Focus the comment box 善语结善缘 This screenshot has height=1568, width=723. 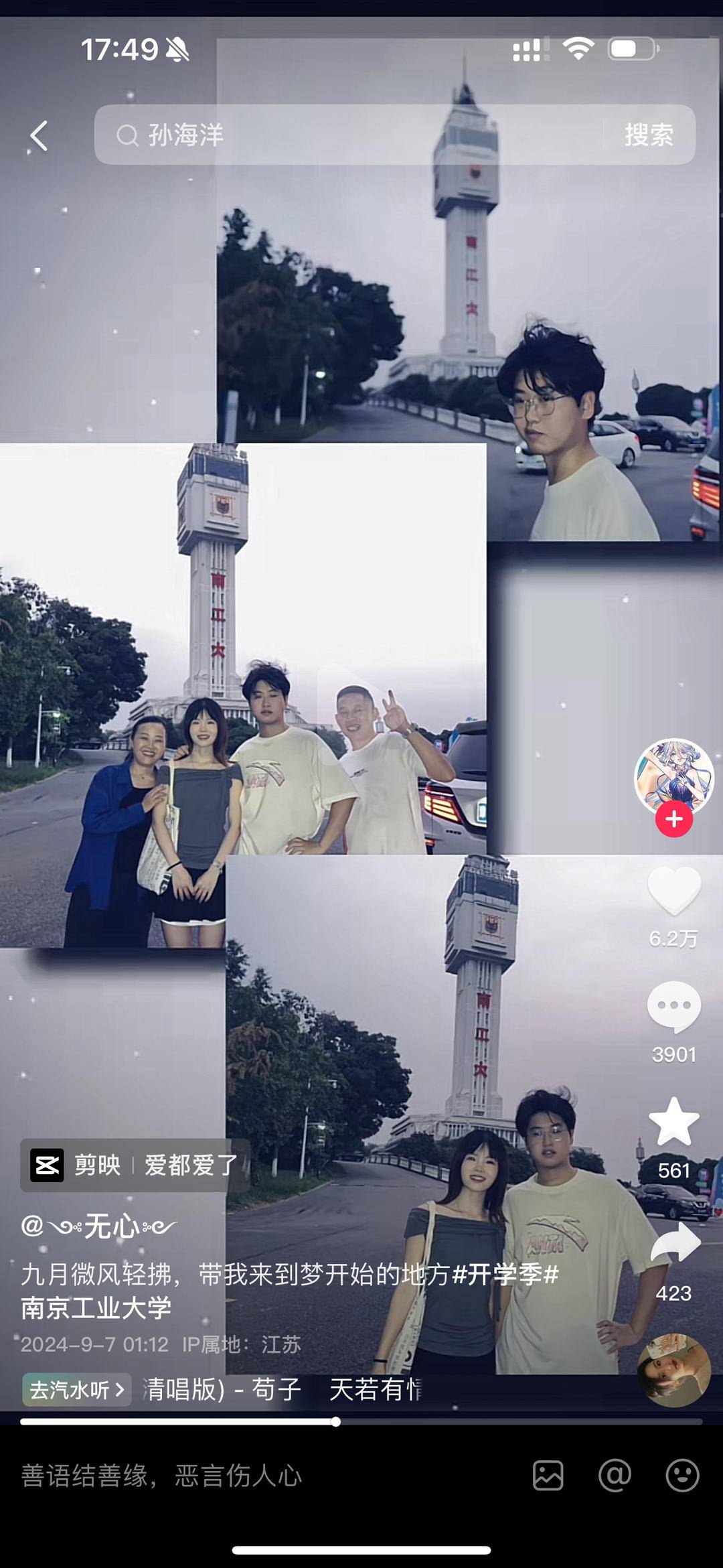point(268,1476)
